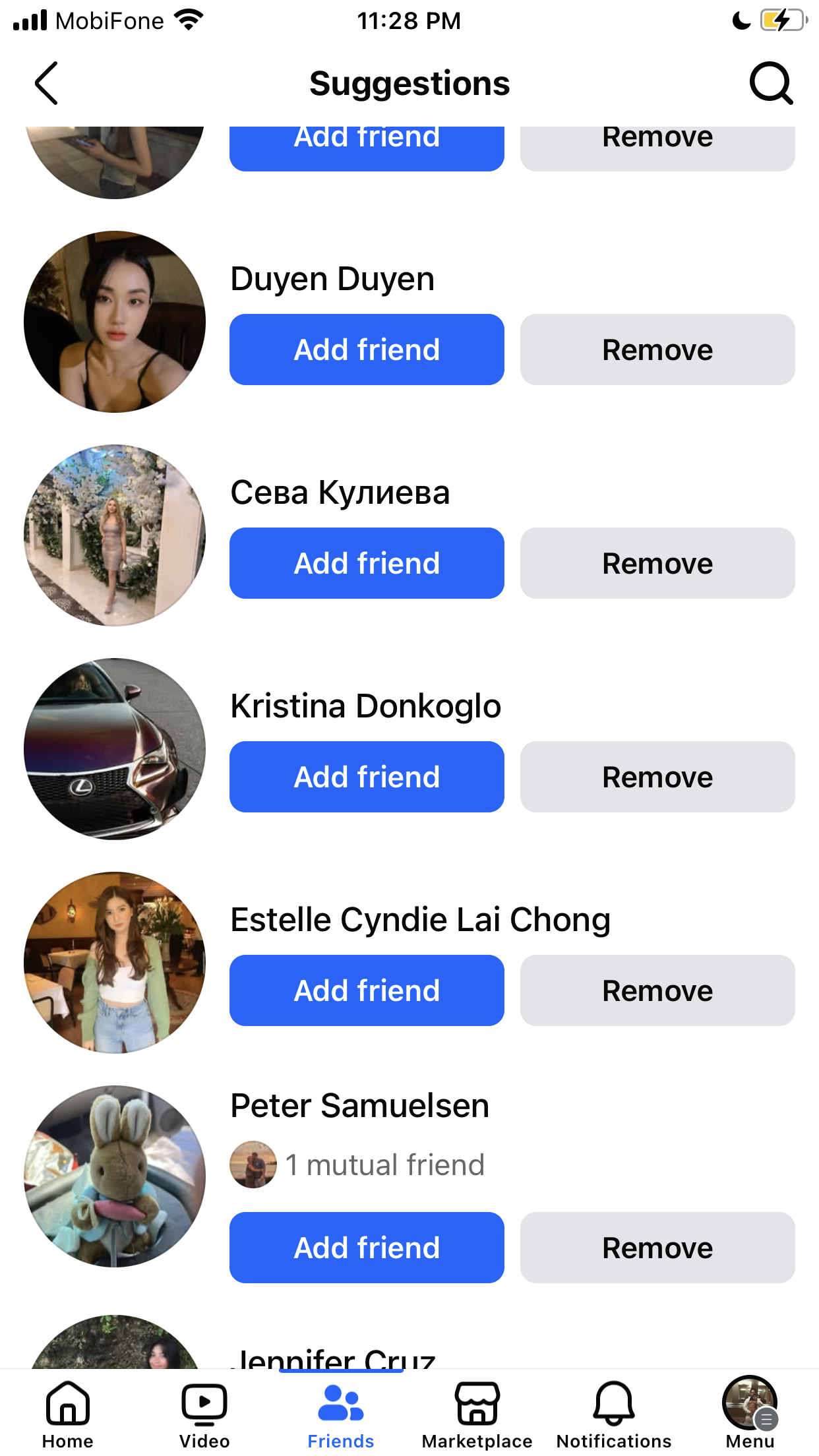
Task: Remove the Сева Кулиева suggestion
Action: coord(657,563)
